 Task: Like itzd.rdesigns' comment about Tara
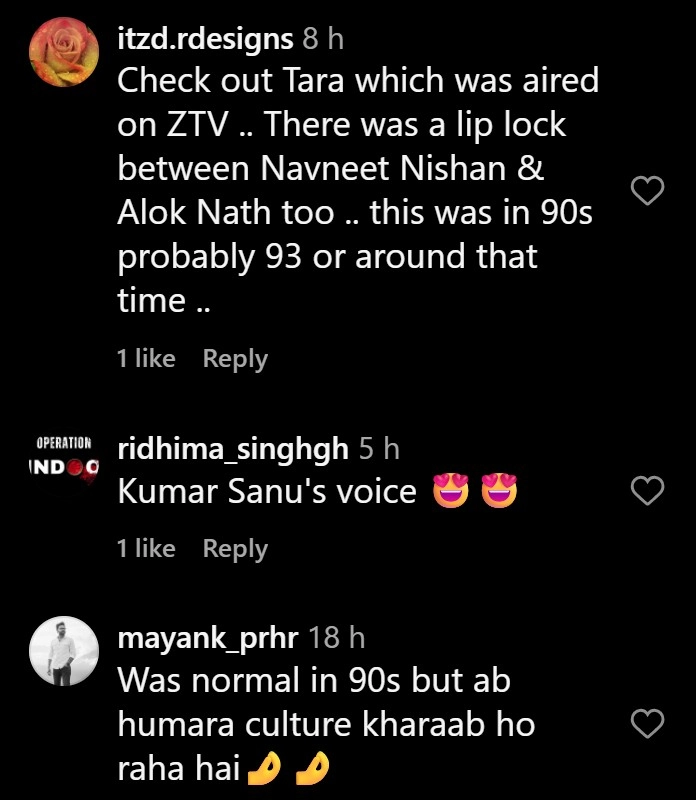[x=650, y=190]
